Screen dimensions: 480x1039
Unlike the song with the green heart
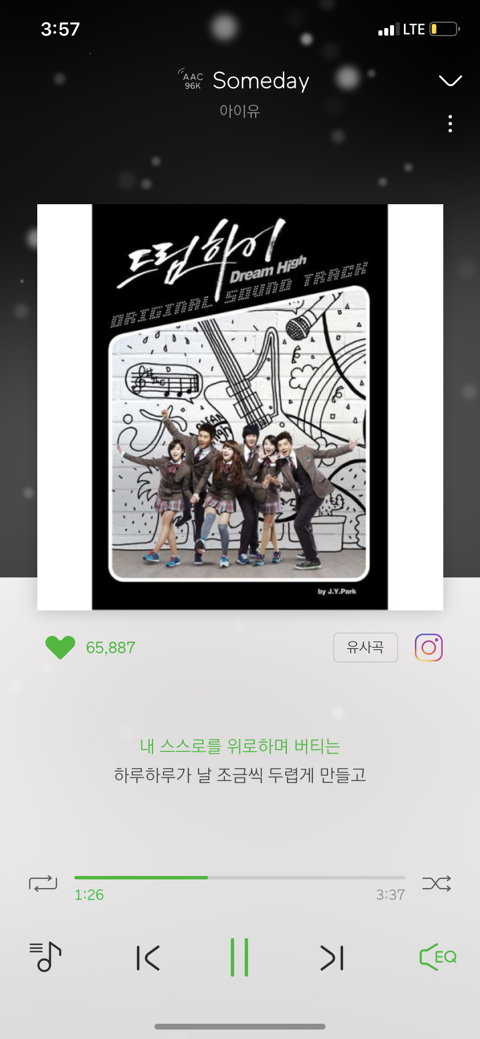(60, 647)
